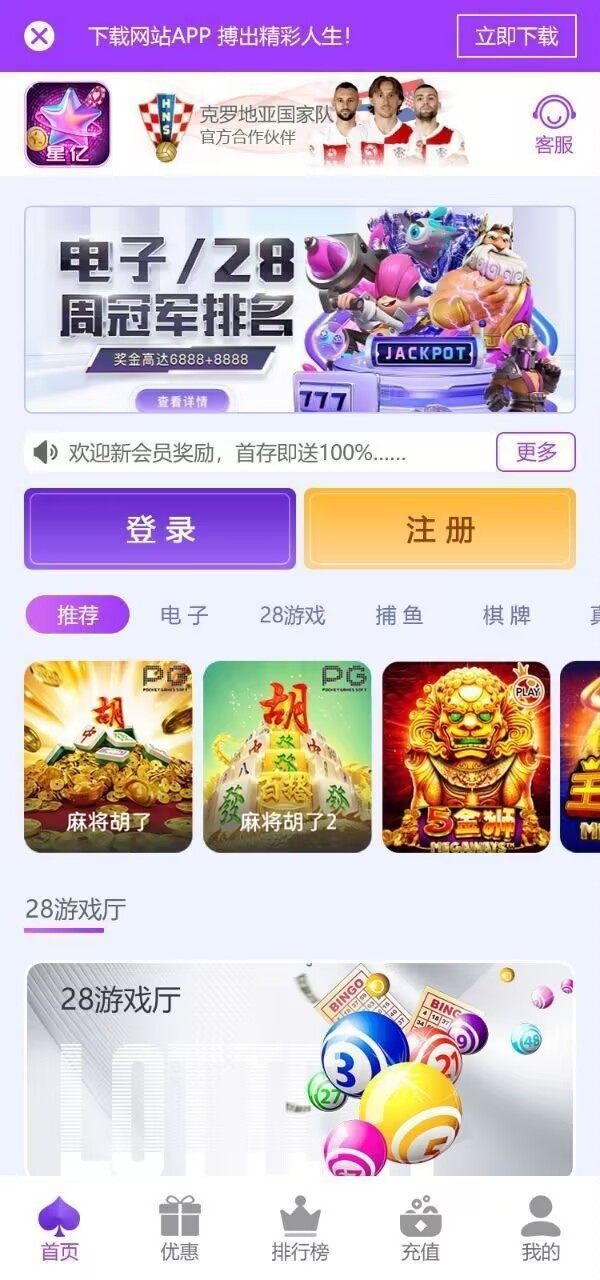Tap 更多 next to the announcement
This screenshot has width=600, height=1280.
click(535, 452)
